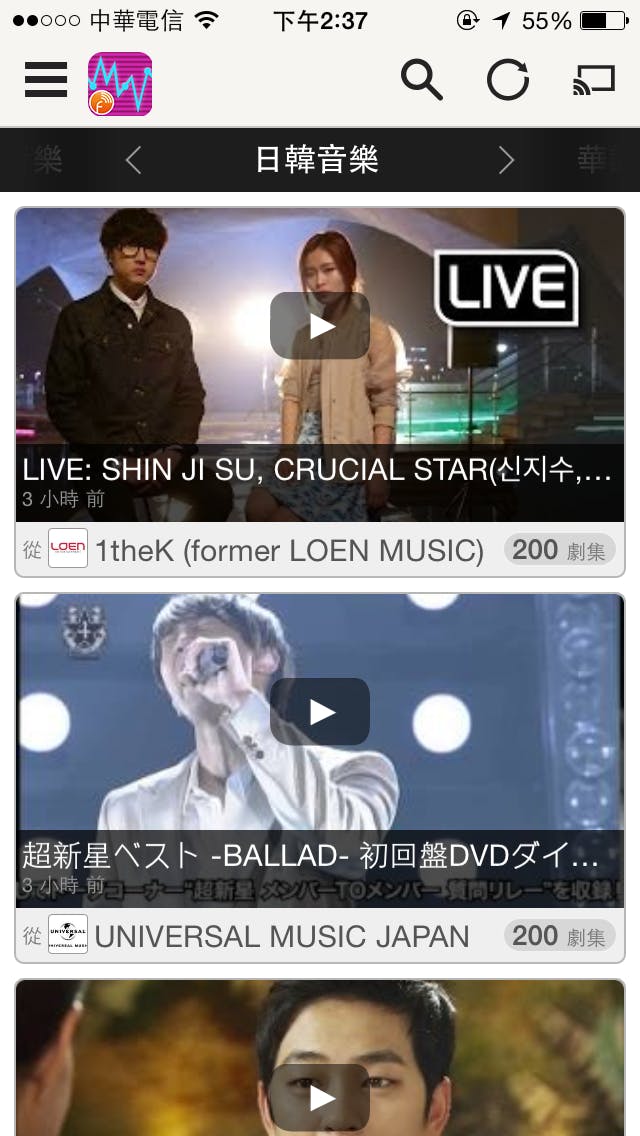Go to previous category with left arrow
This screenshot has height=1136, width=640.
point(134,160)
